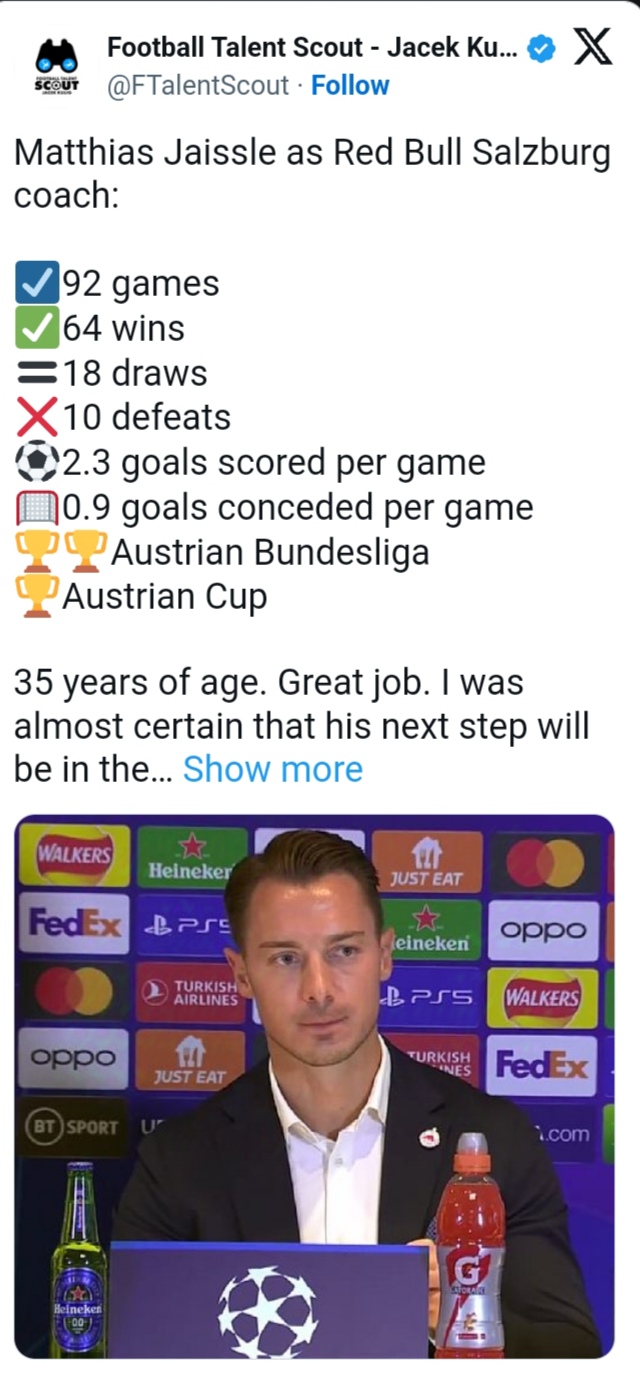
Task: Open the X logo link
Action: click(x=592, y=48)
